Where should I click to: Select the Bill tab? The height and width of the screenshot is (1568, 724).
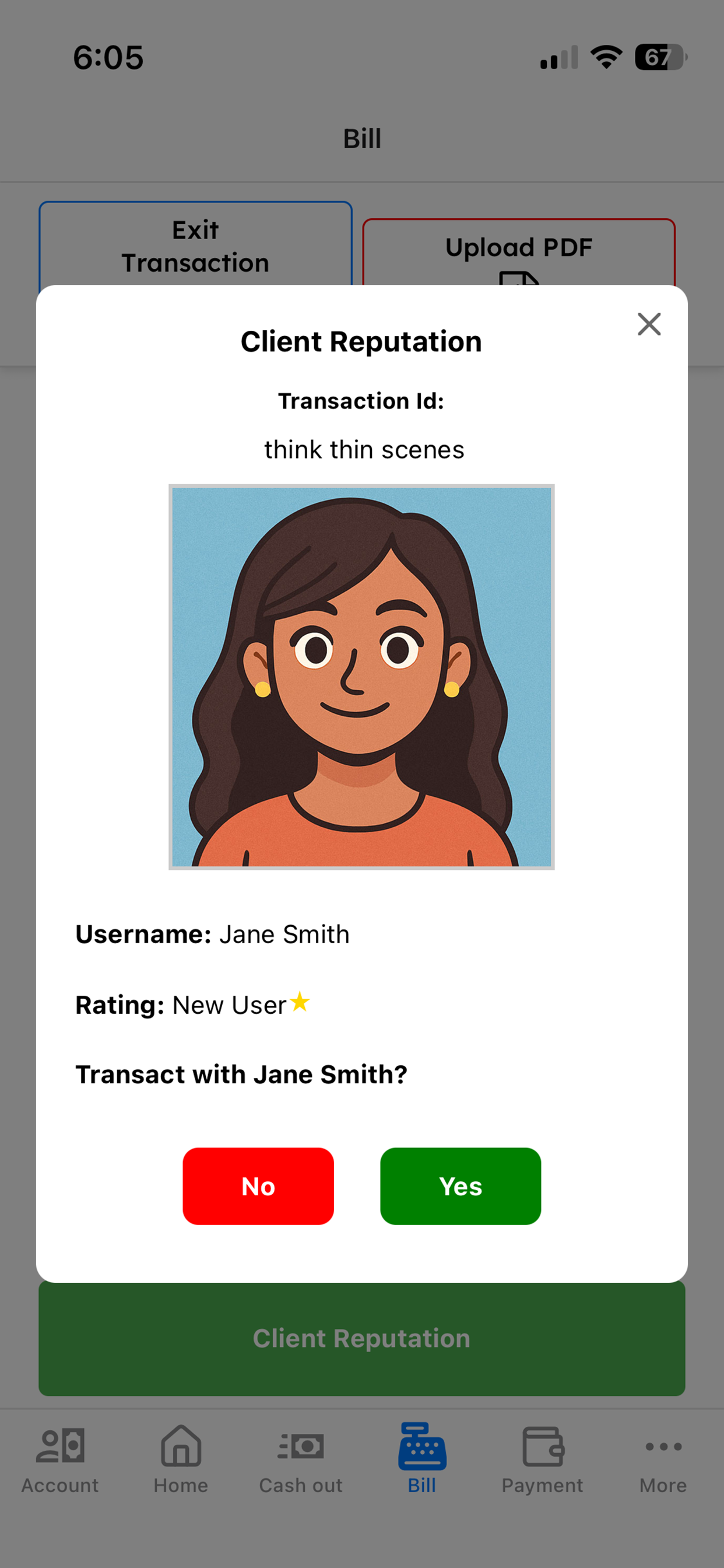click(x=421, y=1459)
